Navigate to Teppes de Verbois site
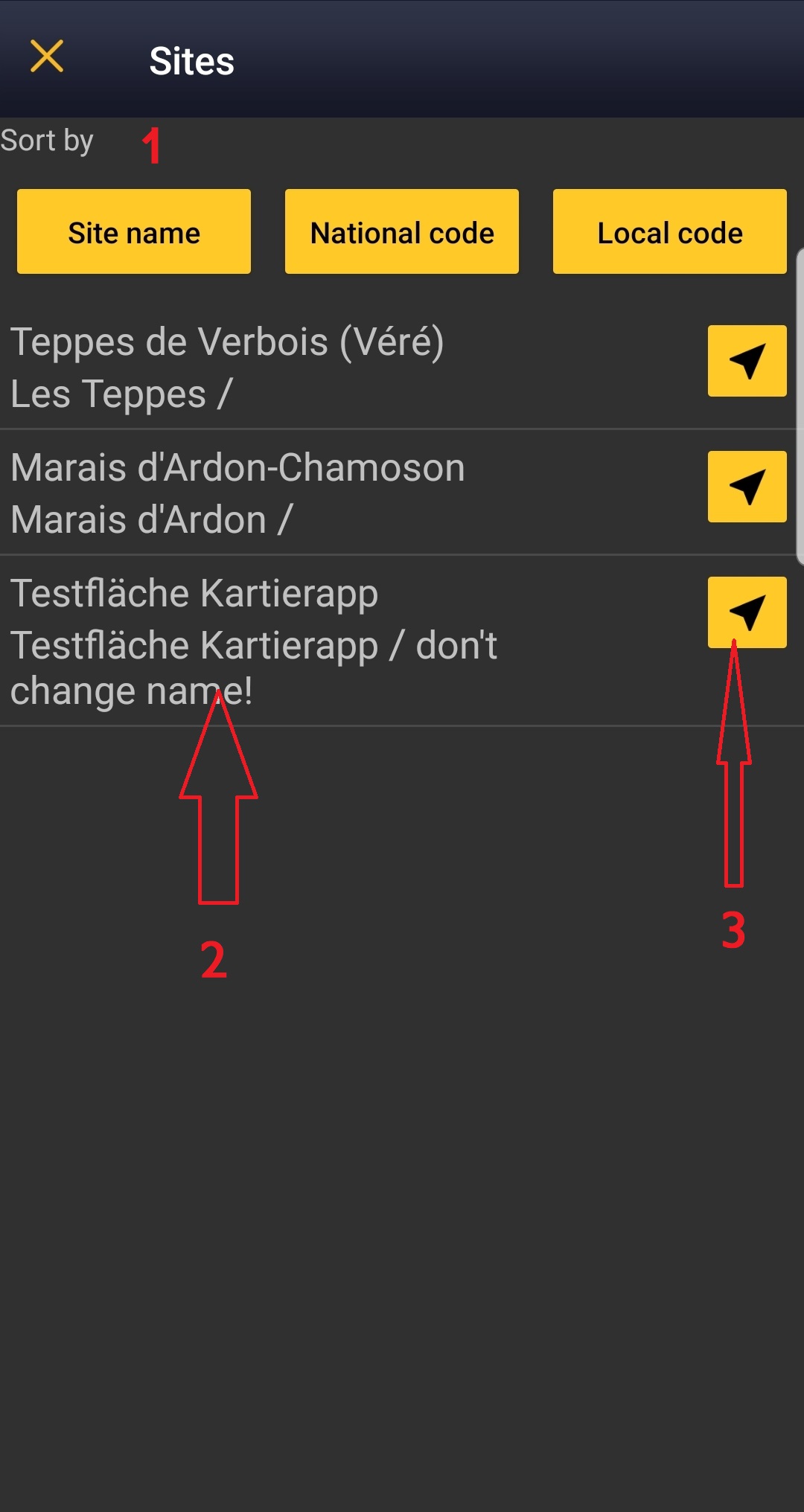The image size is (804, 1512). [747, 361]
